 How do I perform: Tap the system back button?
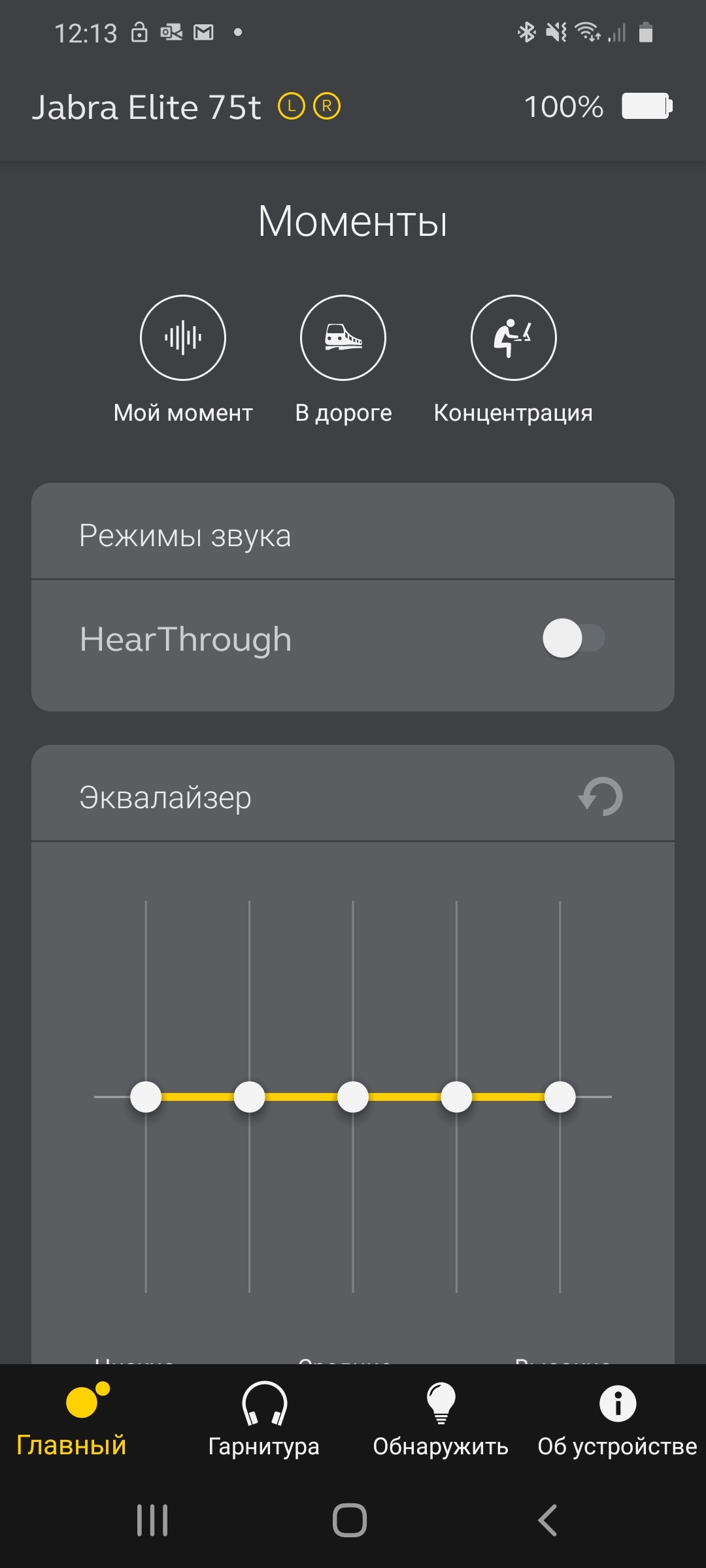pos(547,1520)
